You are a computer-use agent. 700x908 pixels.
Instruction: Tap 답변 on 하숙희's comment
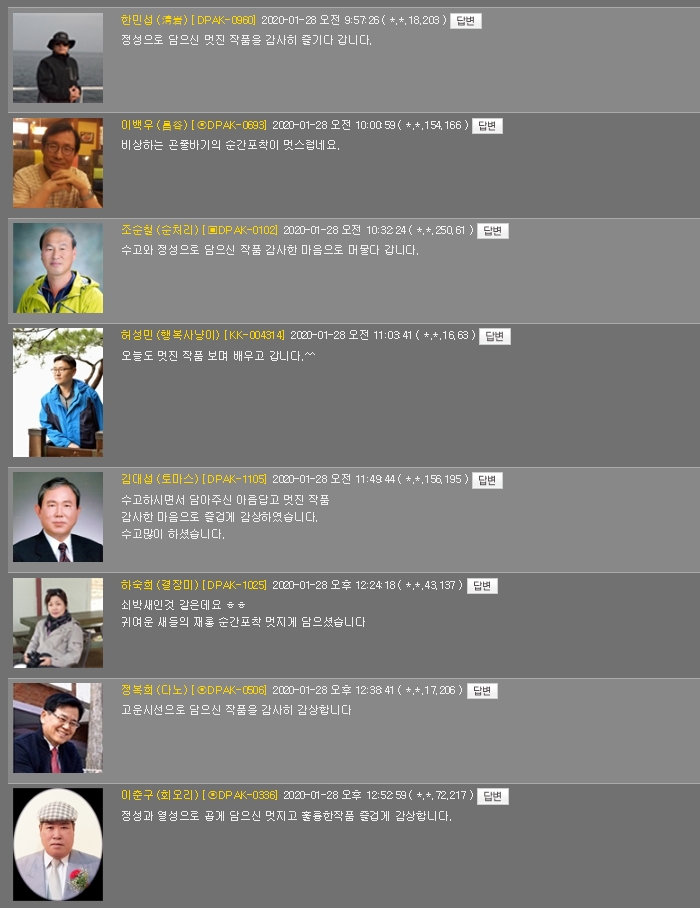click(x=482, y=586)
